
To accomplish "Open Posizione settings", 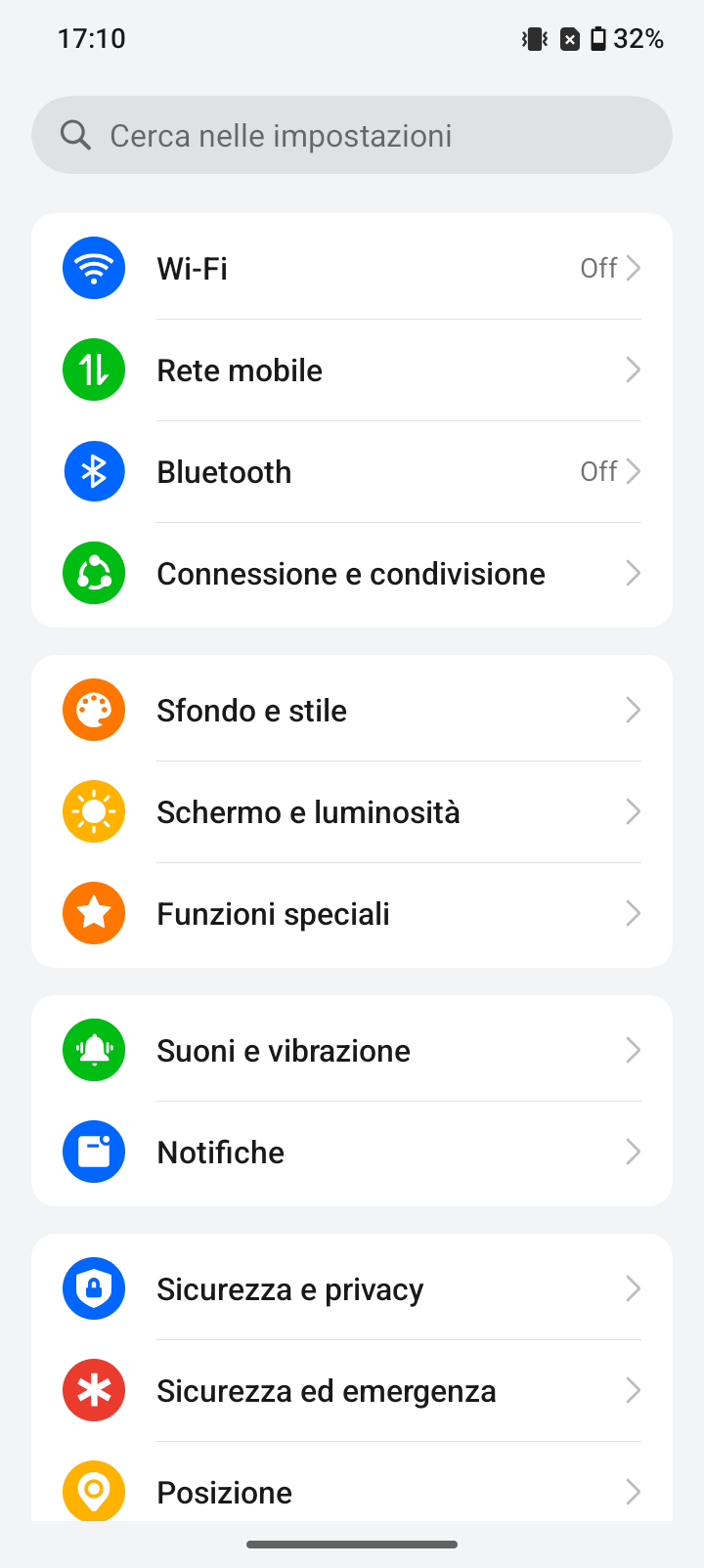I will [x=352, y=1482].
